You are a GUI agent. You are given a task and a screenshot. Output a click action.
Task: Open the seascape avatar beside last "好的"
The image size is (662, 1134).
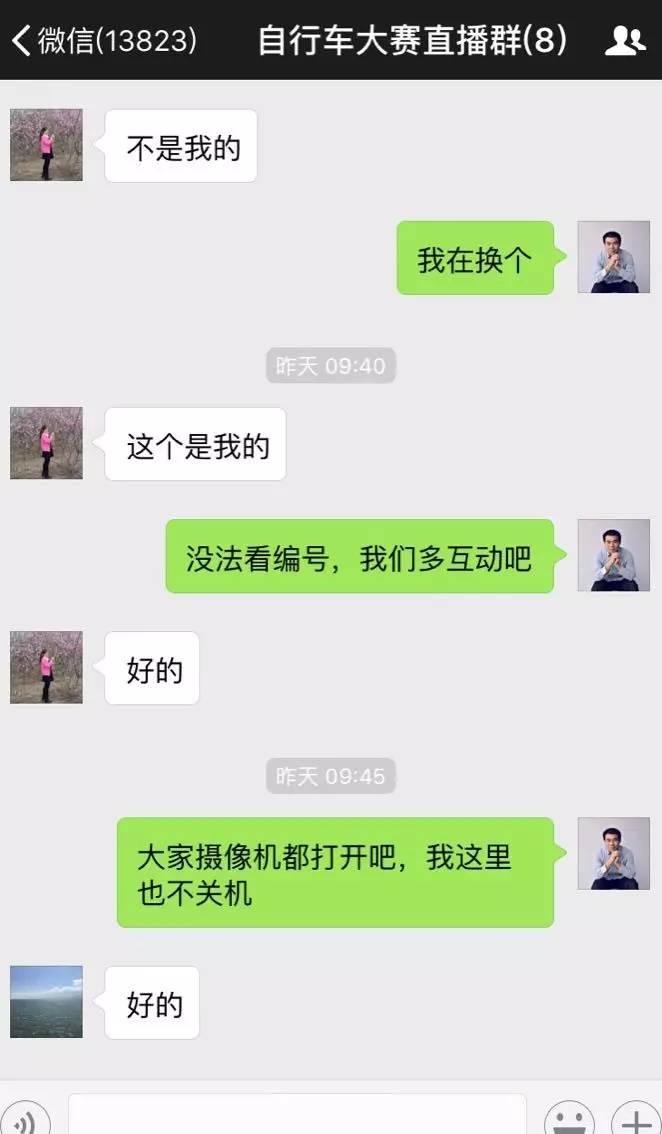[46, 1001]
